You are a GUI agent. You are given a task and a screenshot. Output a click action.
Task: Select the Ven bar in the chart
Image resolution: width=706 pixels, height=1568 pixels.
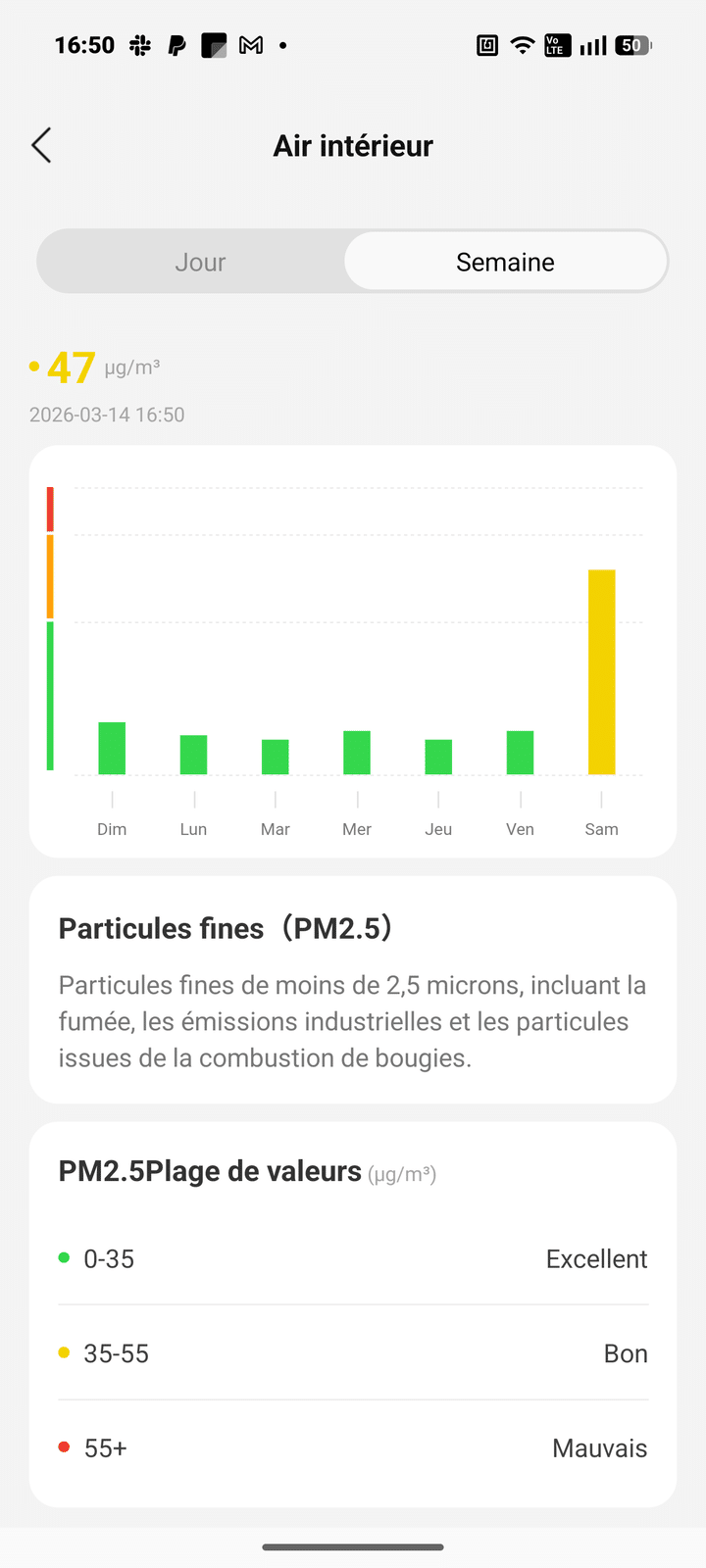[520, 753]
